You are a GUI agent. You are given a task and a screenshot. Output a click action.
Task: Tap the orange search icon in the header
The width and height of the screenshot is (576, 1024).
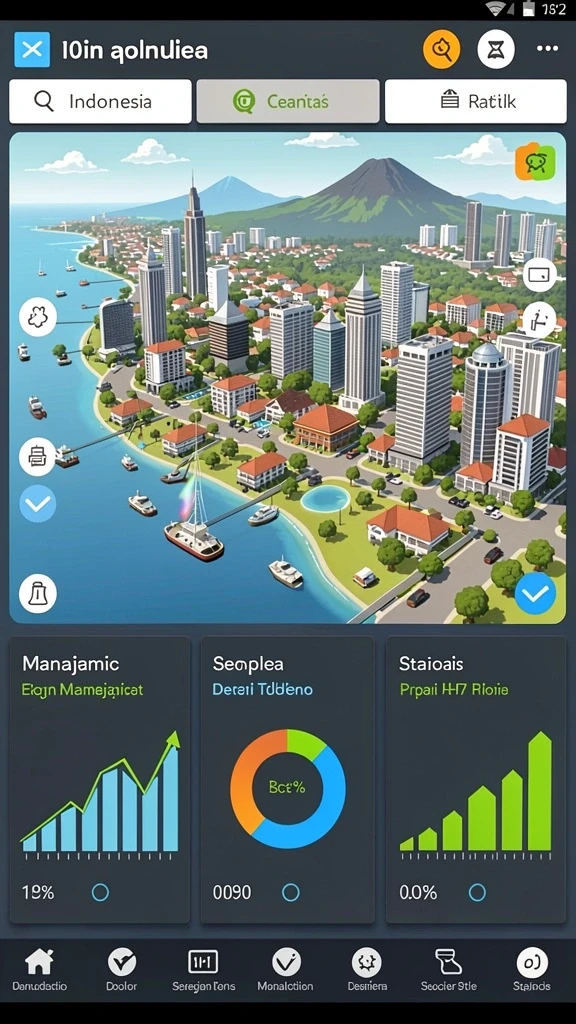[441, 49]
